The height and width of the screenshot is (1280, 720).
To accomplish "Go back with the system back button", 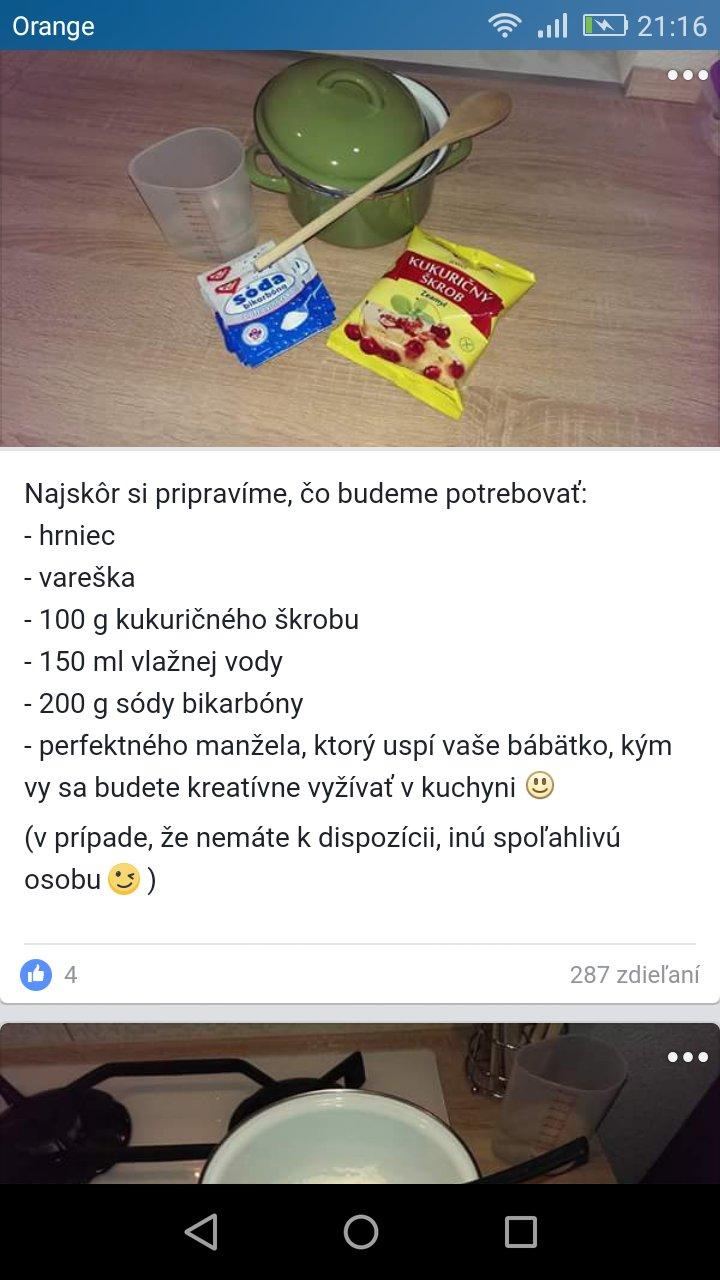I will pyautogui.click(x=201, y=1232).
